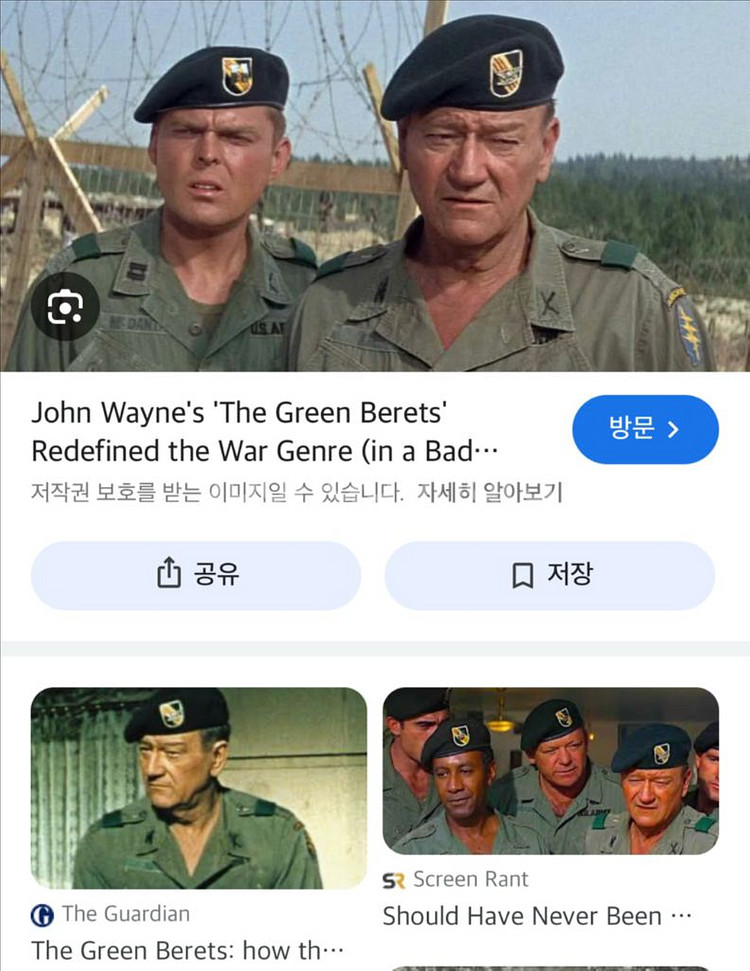Share the image via 공유
This screenshot has width=750, height=971.
(196, 575)
